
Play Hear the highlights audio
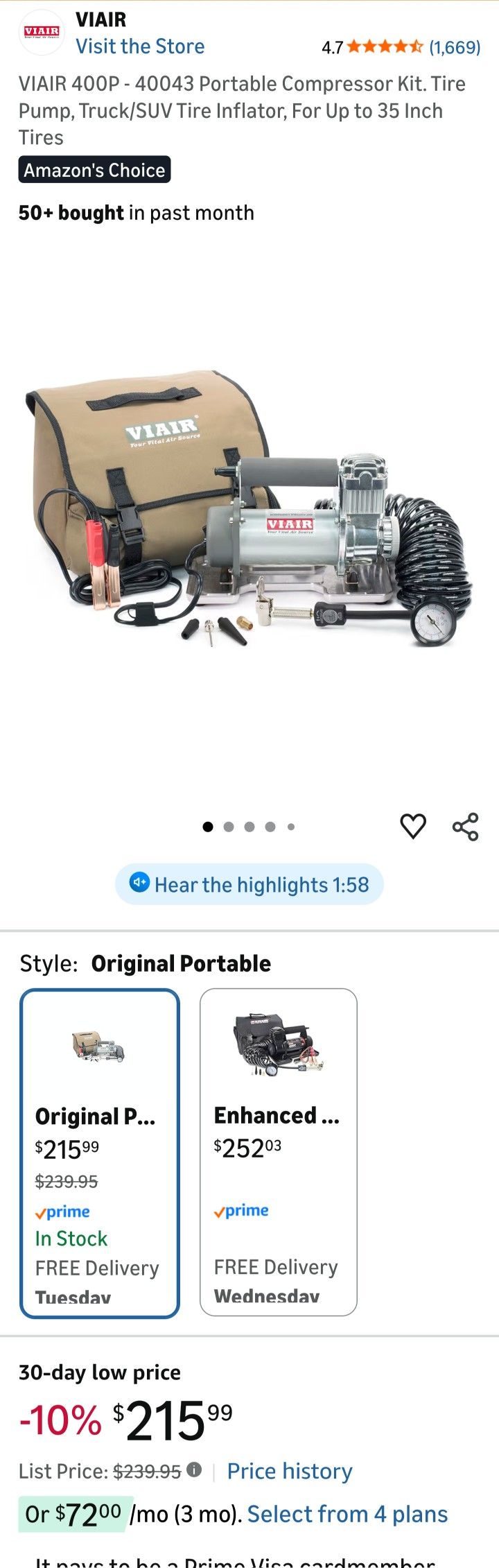[x=249, y=884]
